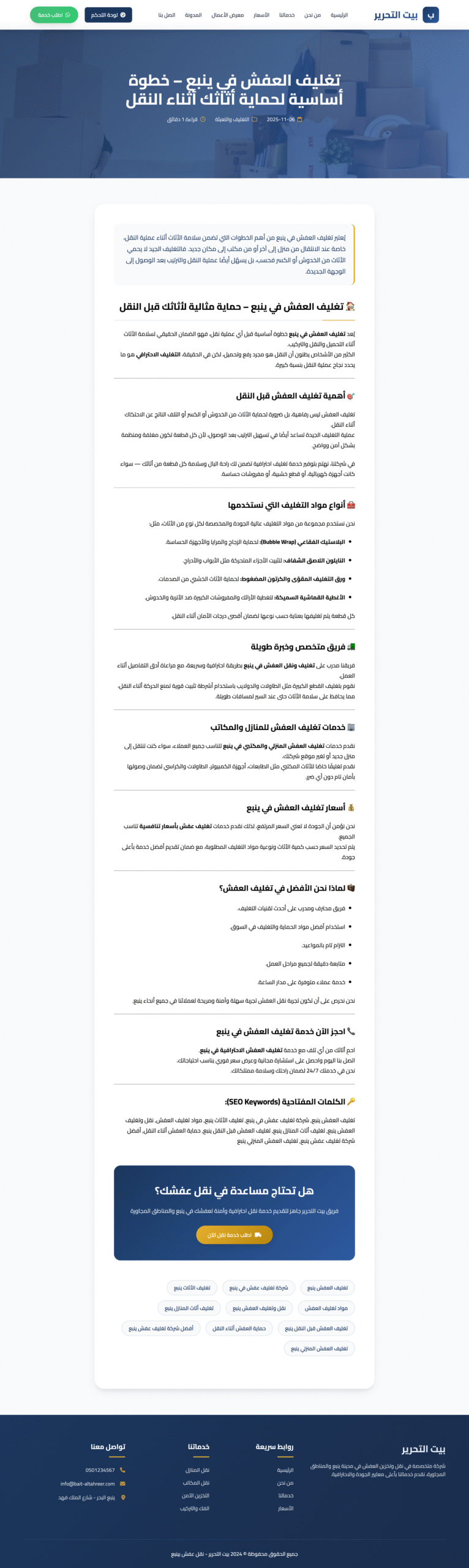The width and height of the screenshot is (469, 1568).
Task: Select the مواد تغليف العفش tag
Action: pos(326,1308)
